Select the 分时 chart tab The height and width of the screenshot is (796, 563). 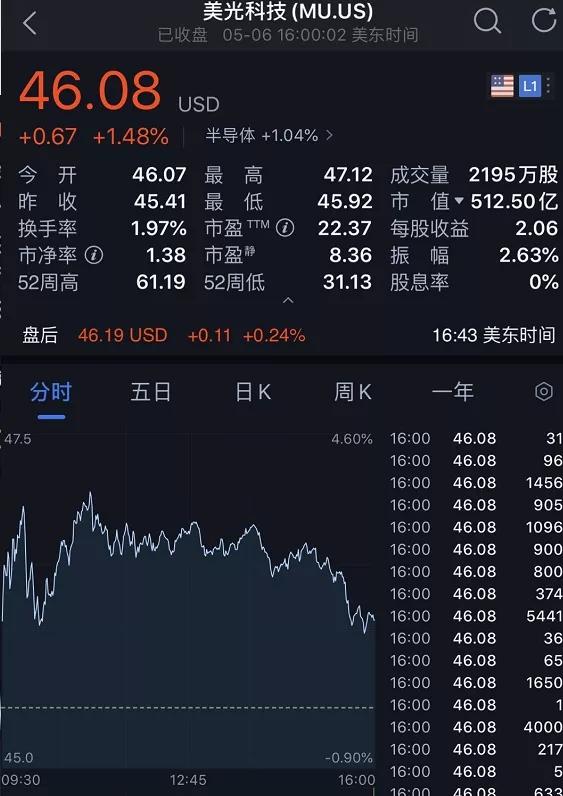(51, 392)
